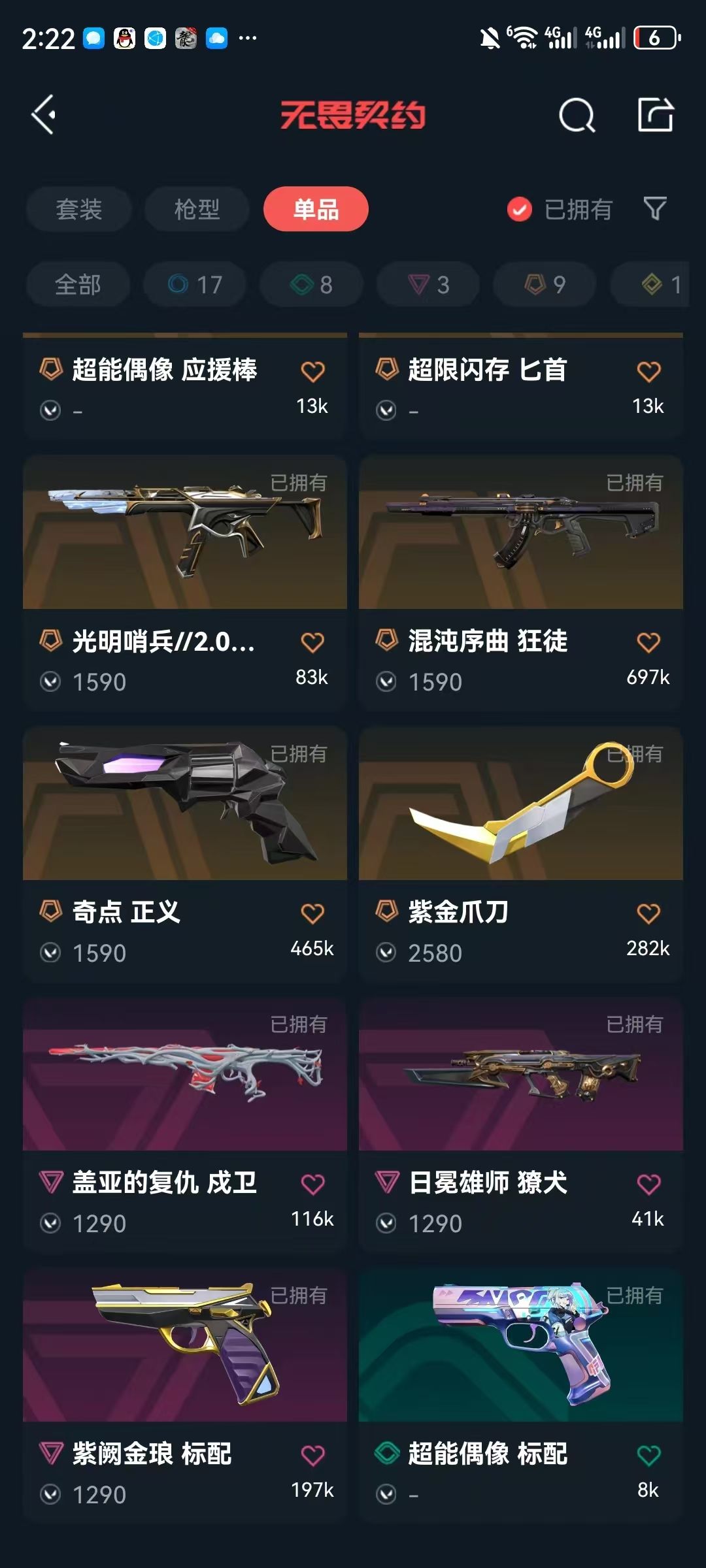Screen dimensions: 706x1568
Task: Like the 日冕雄师 獠犬 skin
Action: 648,1184
